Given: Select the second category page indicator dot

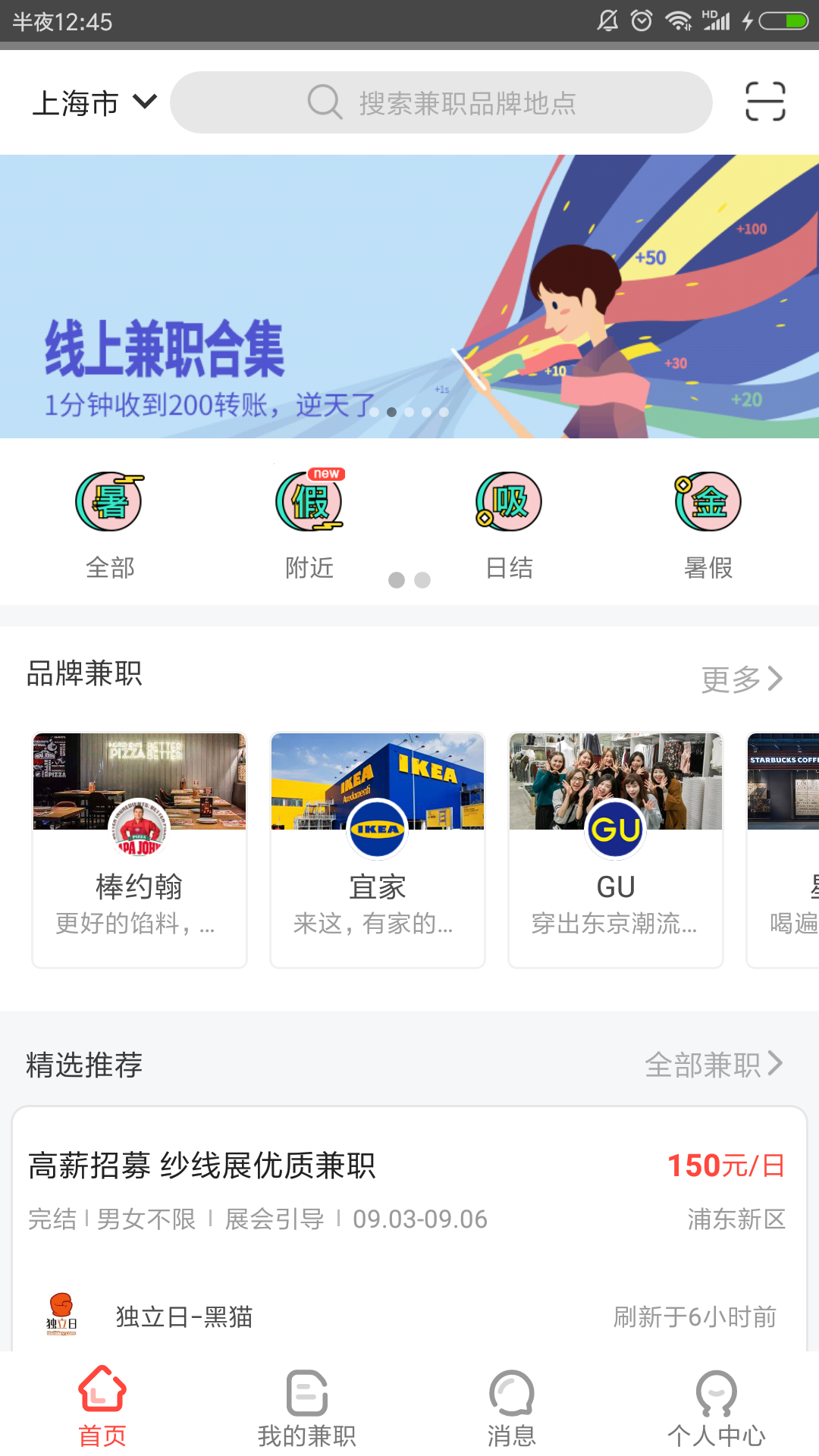Looking at the screenshot, I should point(422,580).
